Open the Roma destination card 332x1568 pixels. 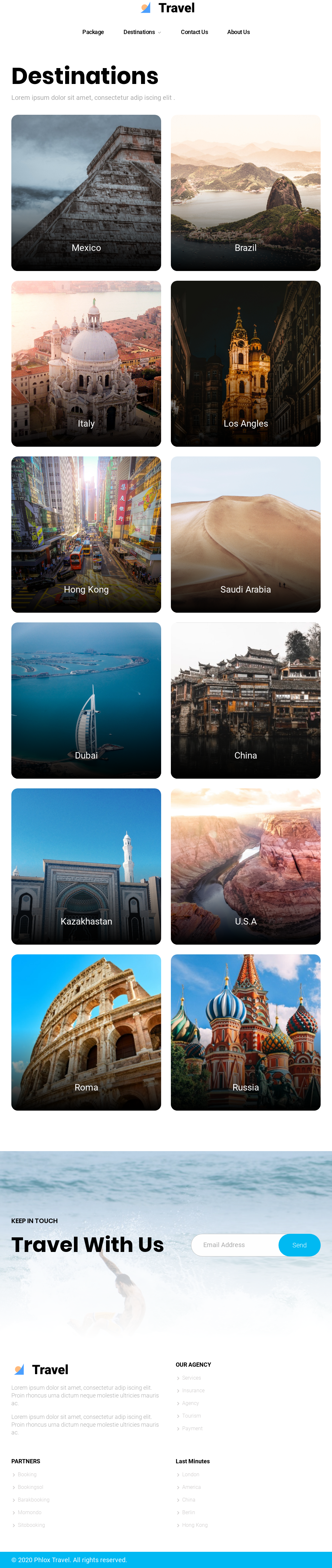pyautogui.click(x=86, y=1032)
